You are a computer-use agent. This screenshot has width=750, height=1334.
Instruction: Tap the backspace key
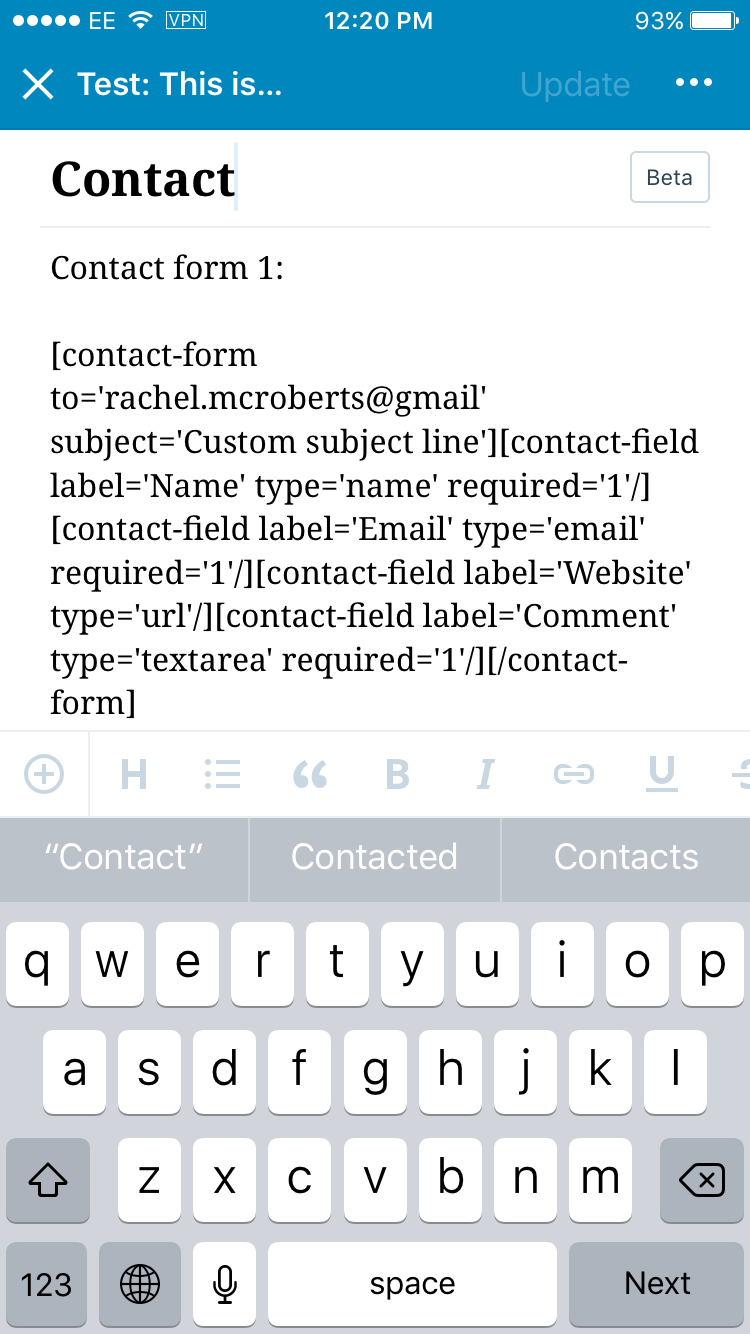701,1181
